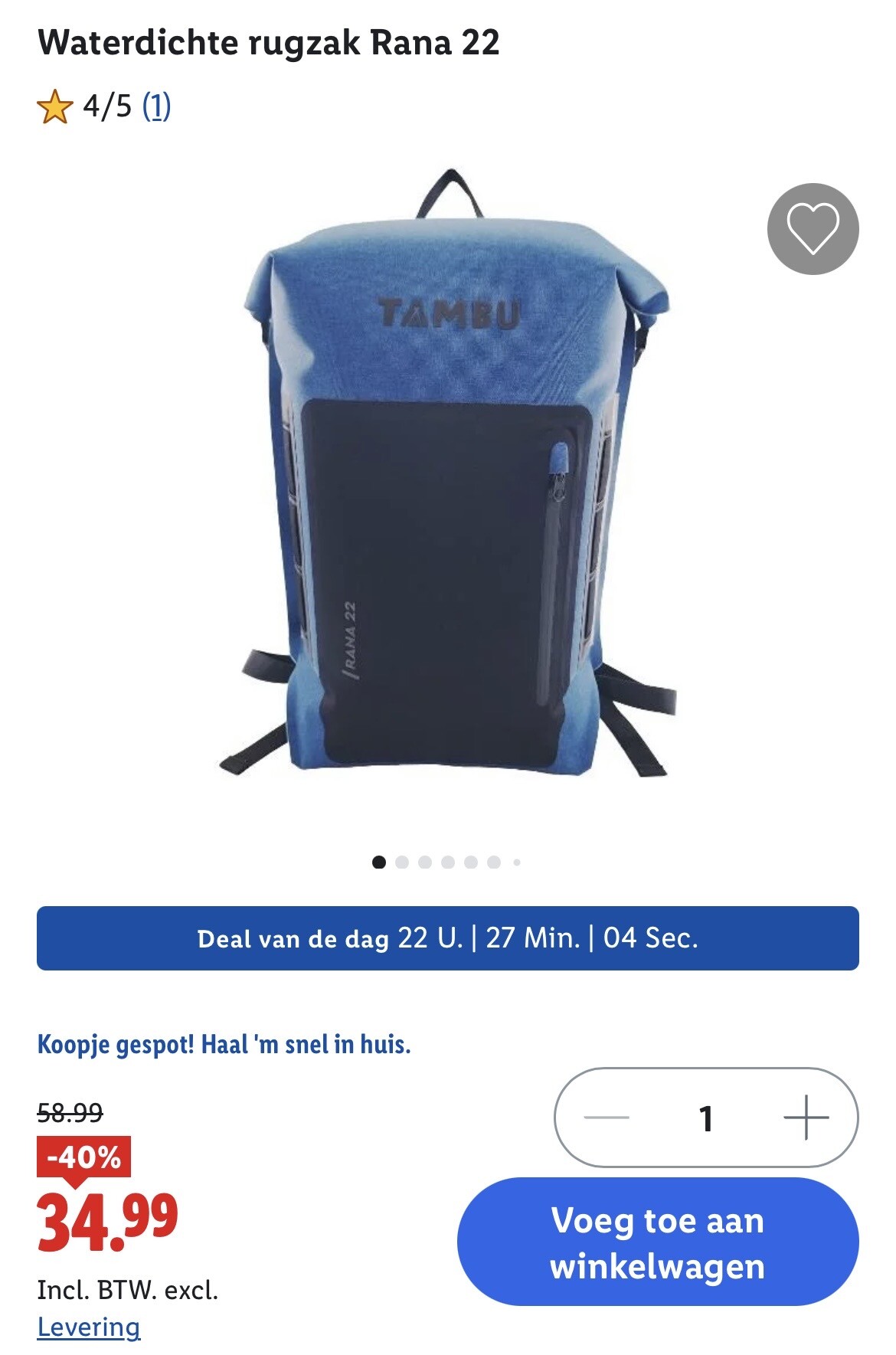Click the active first carousel dot
This screenshot has height=1355, width=896.
point(379,862)
